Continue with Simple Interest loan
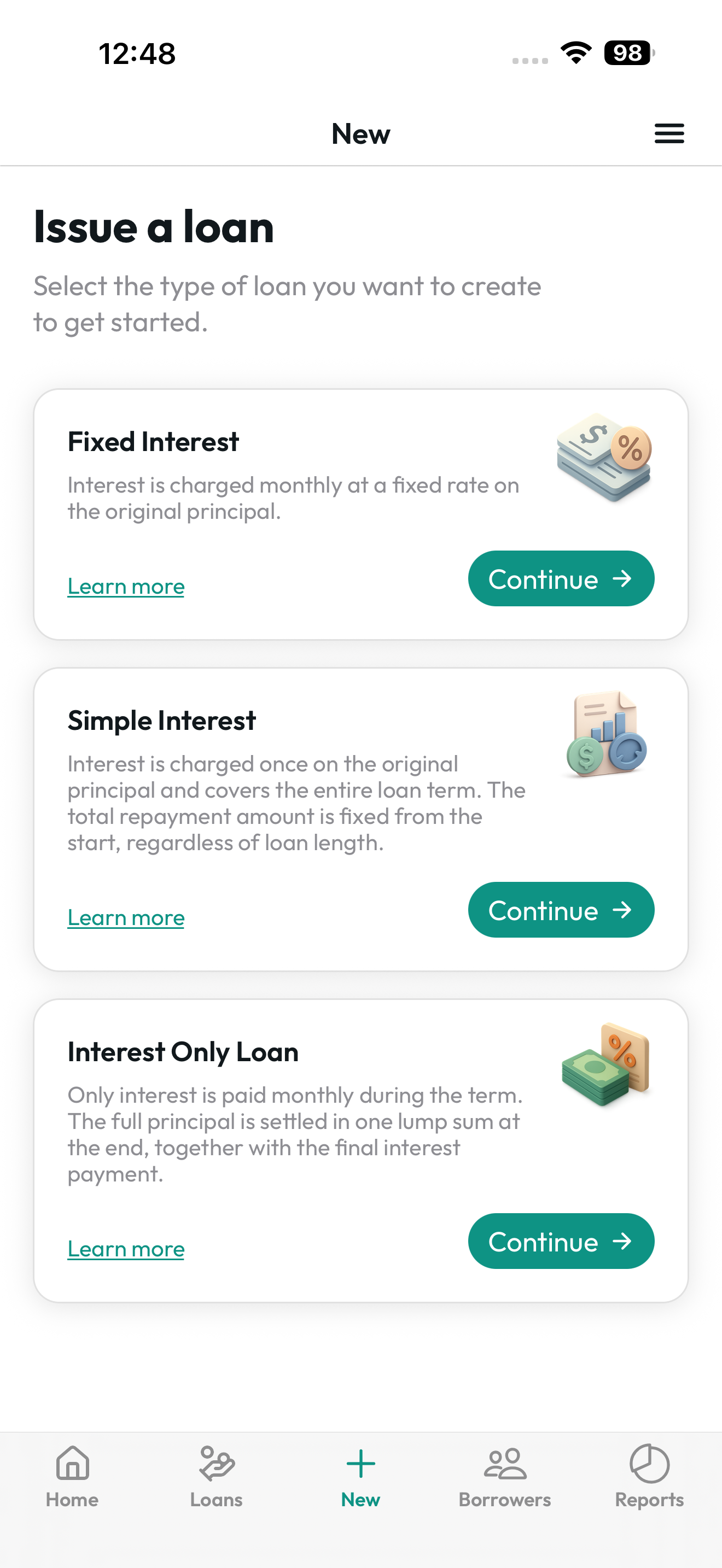 click(x=560, y=910)
